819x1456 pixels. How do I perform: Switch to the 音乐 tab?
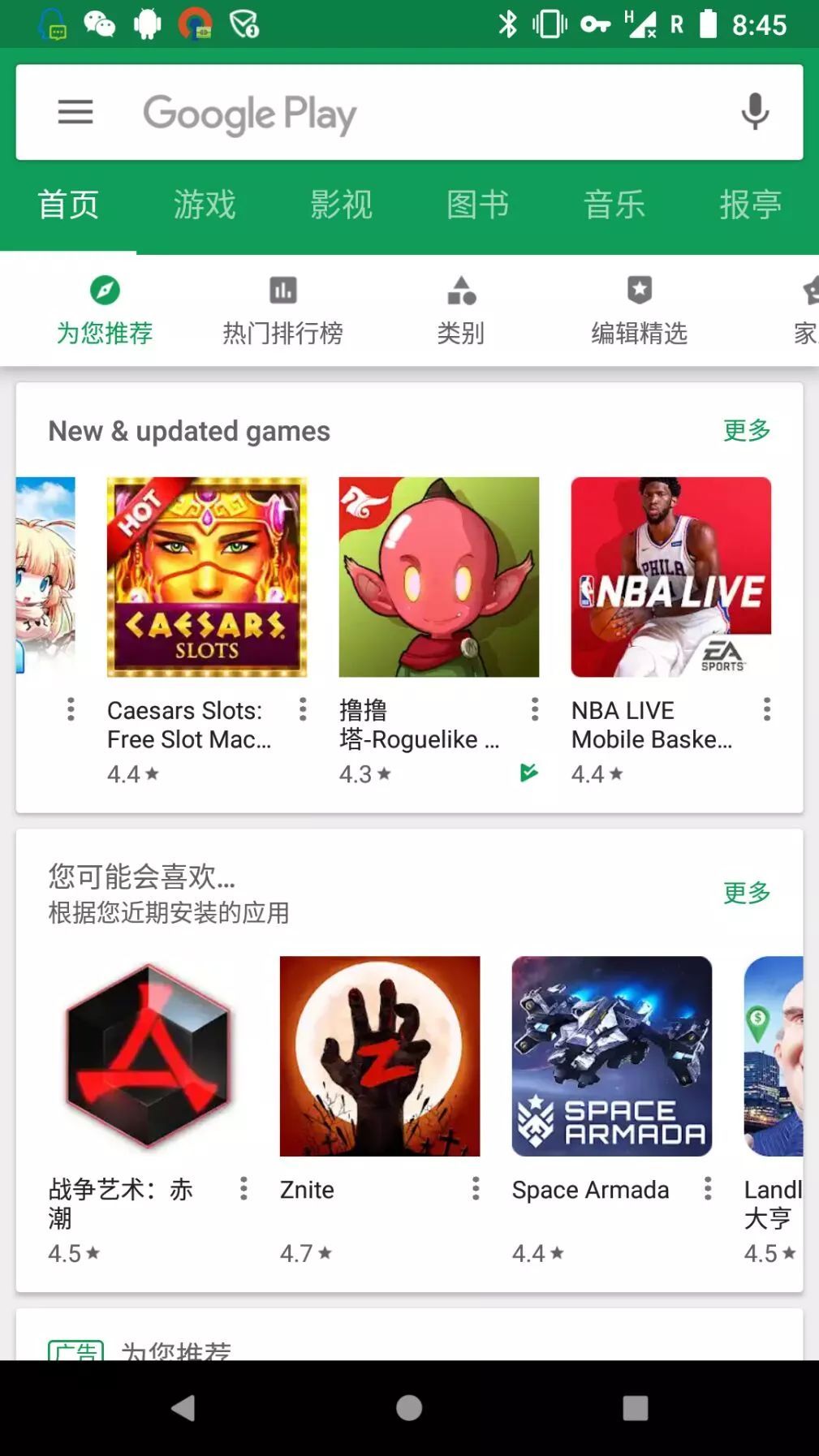tap(614, 205)
